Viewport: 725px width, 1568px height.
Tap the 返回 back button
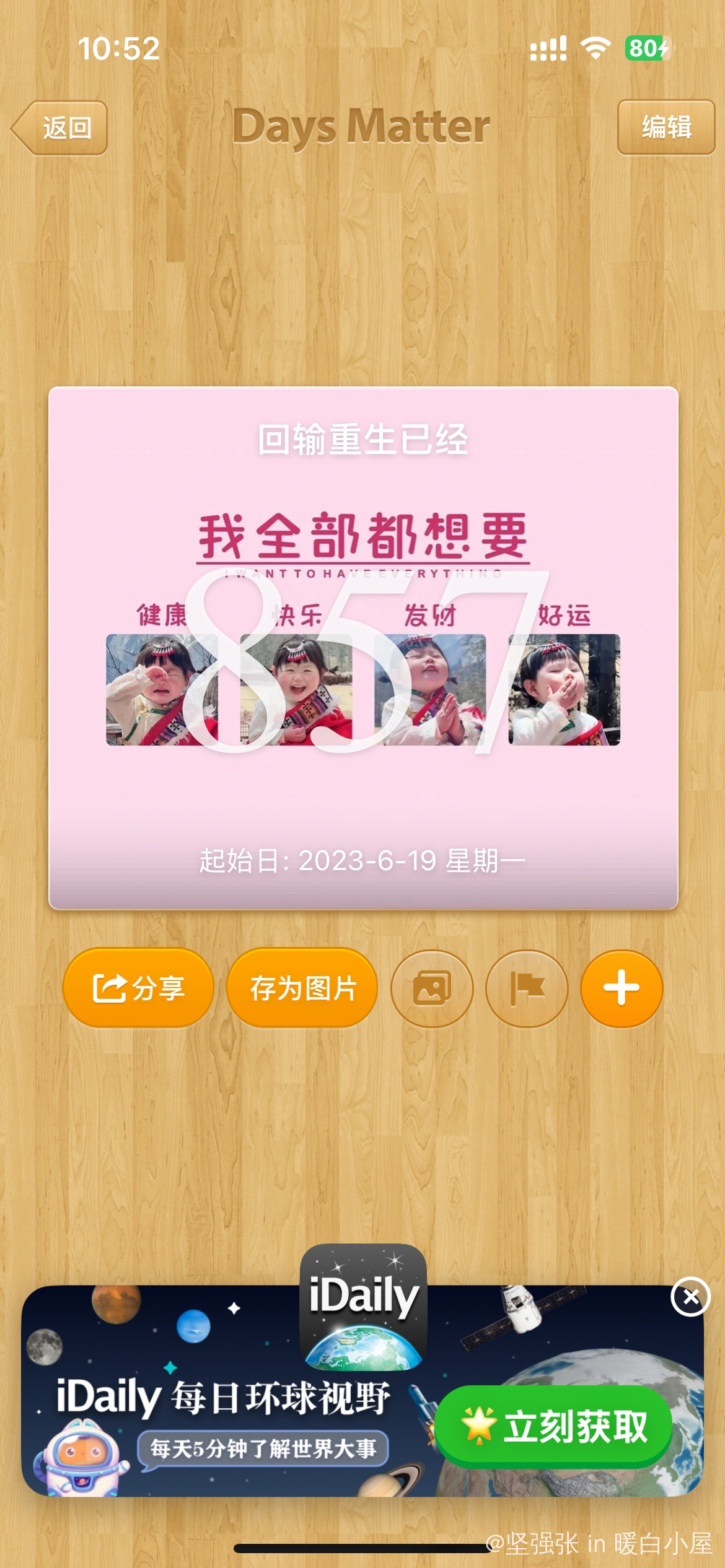point(61,128)
